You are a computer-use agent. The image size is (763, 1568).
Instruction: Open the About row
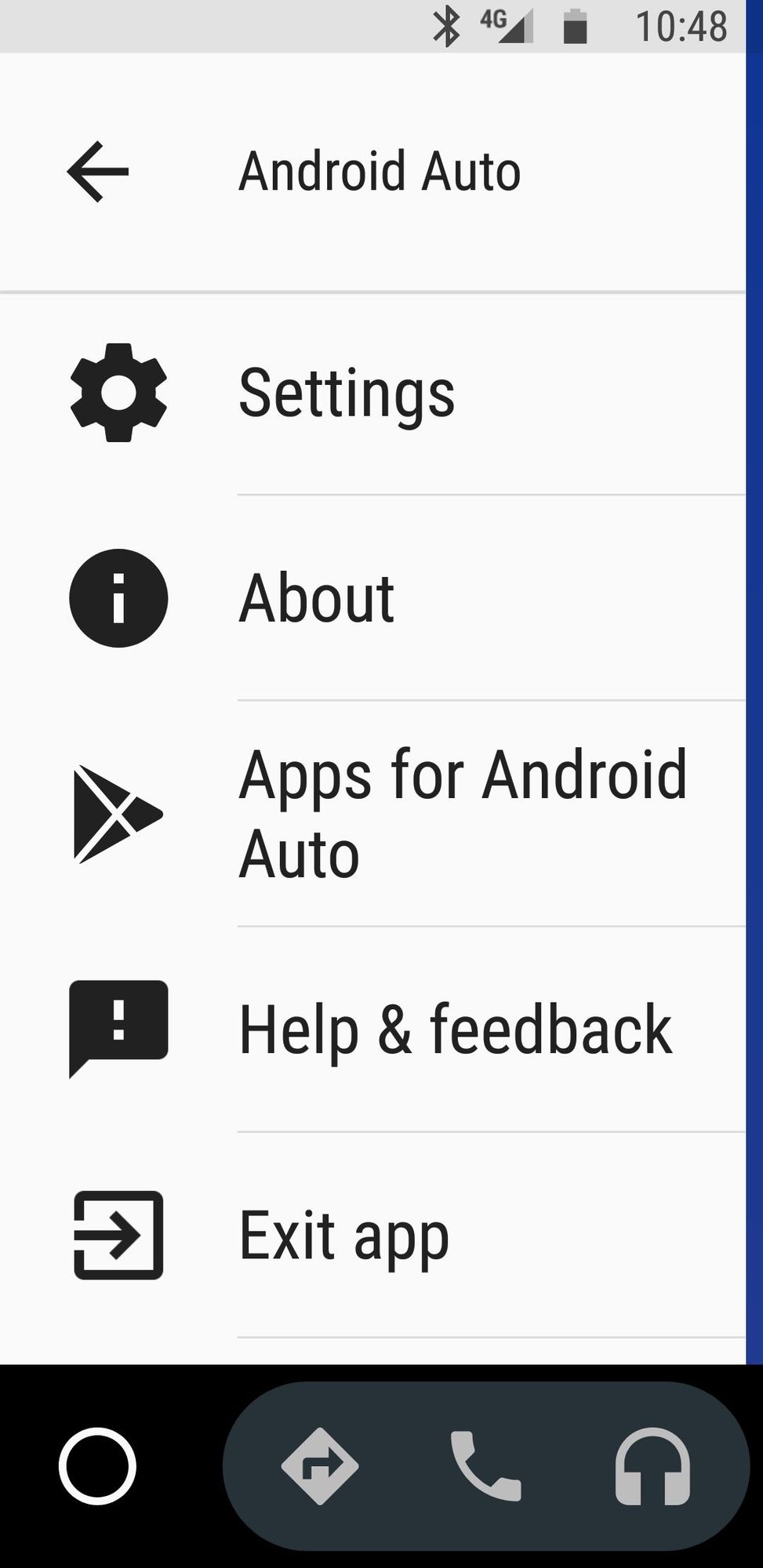click(317, 598)
